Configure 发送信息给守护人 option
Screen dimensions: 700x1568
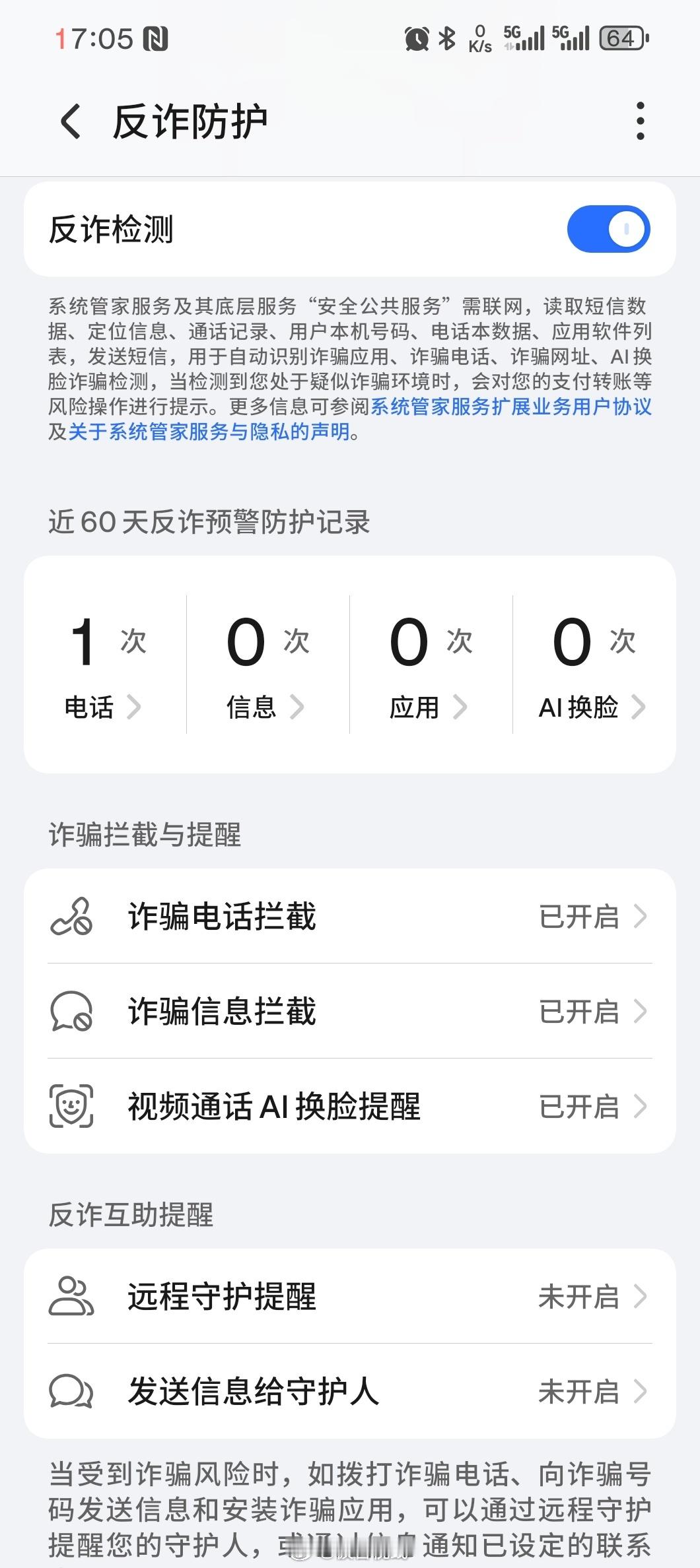click(349, 1392)
